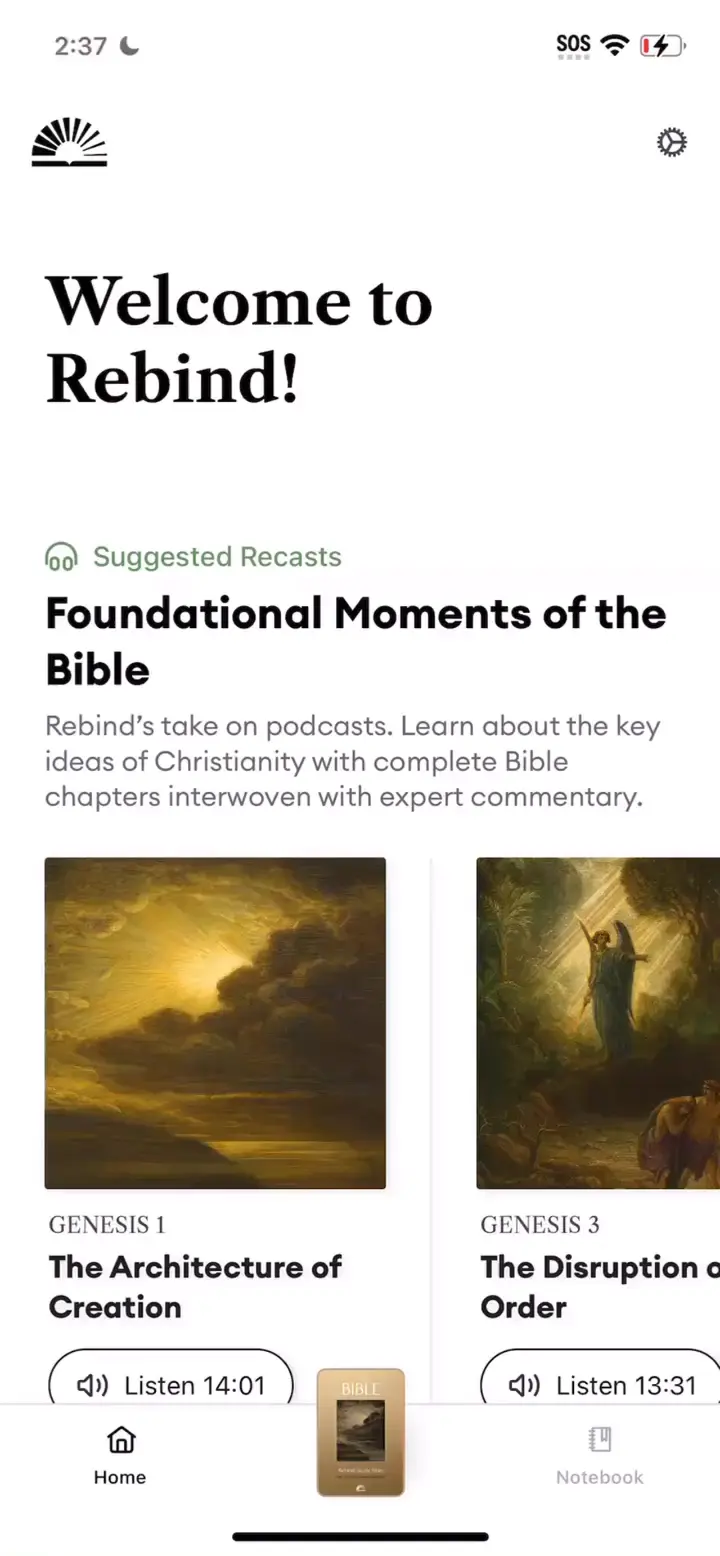Open the settings gear icon

pos(671,143)
